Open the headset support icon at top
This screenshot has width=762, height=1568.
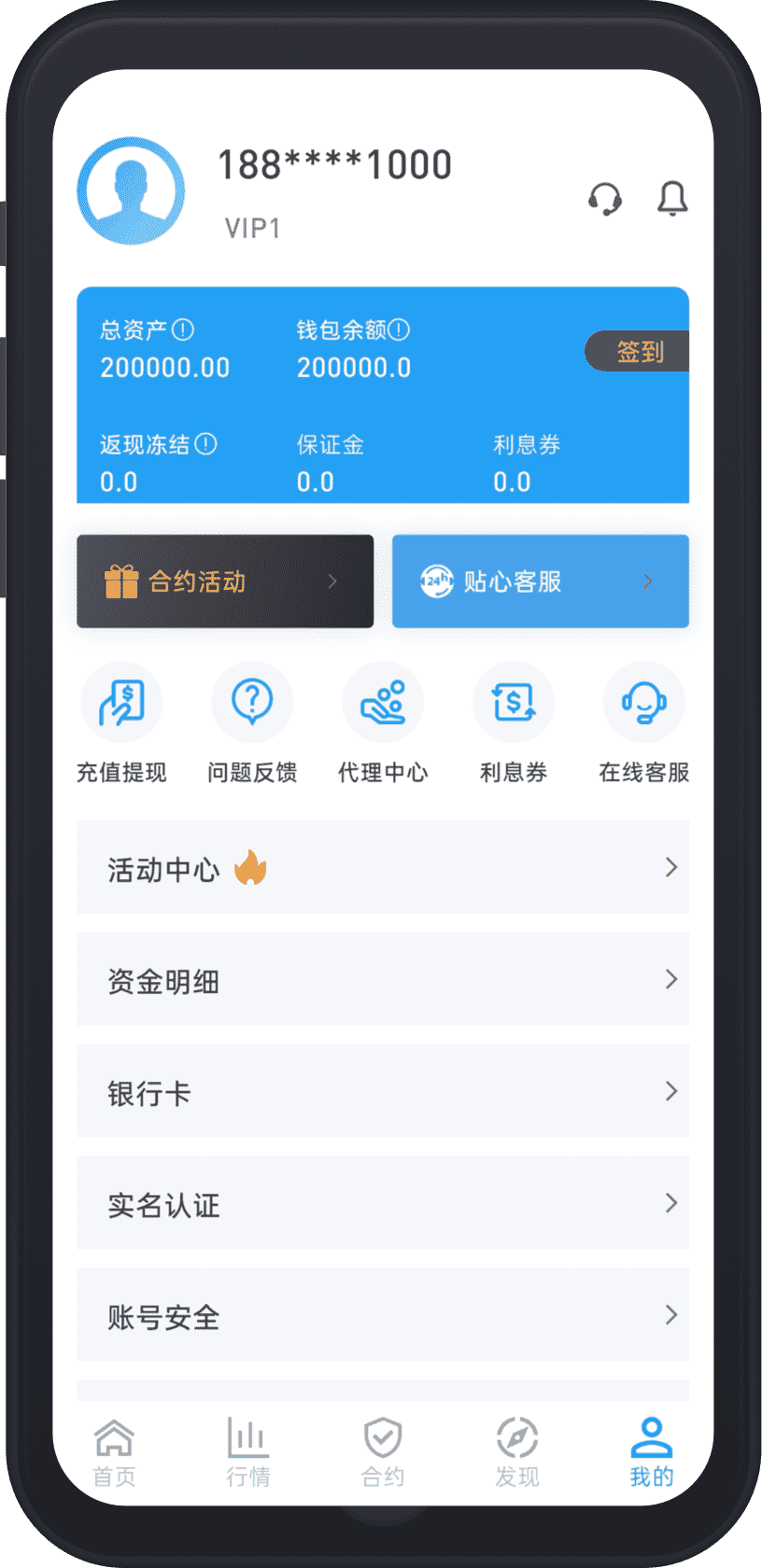click(x=605, y=199)
